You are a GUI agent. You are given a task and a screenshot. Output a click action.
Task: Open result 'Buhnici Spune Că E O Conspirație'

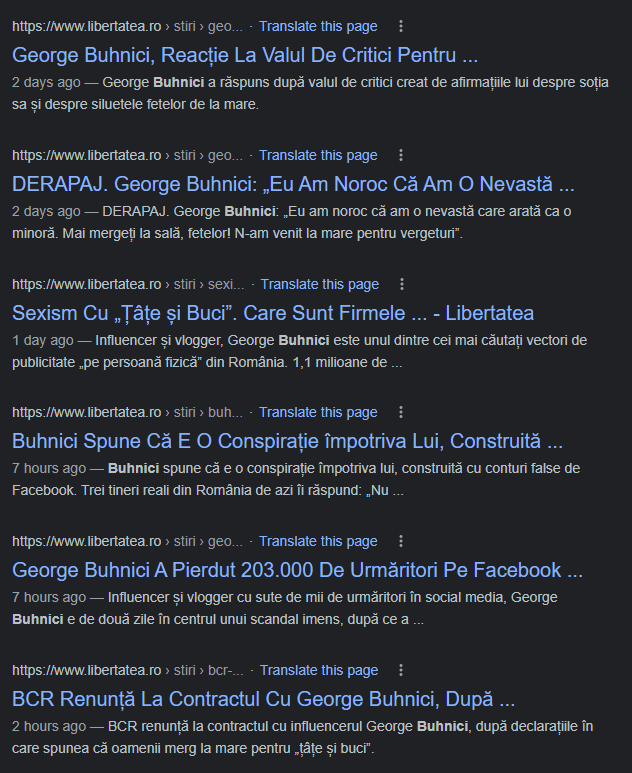(288, 441)
